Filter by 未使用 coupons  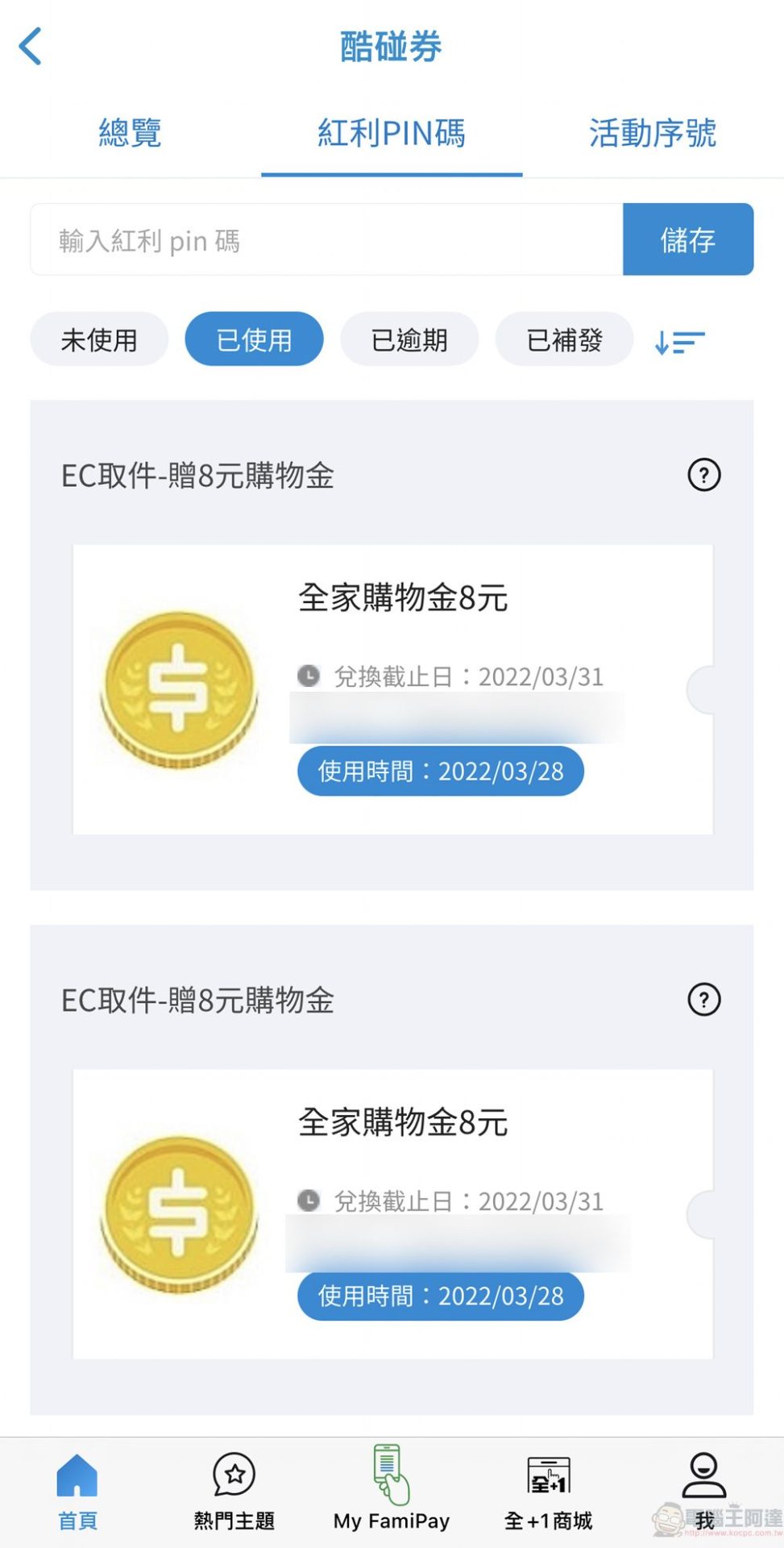tap(99, 339)
